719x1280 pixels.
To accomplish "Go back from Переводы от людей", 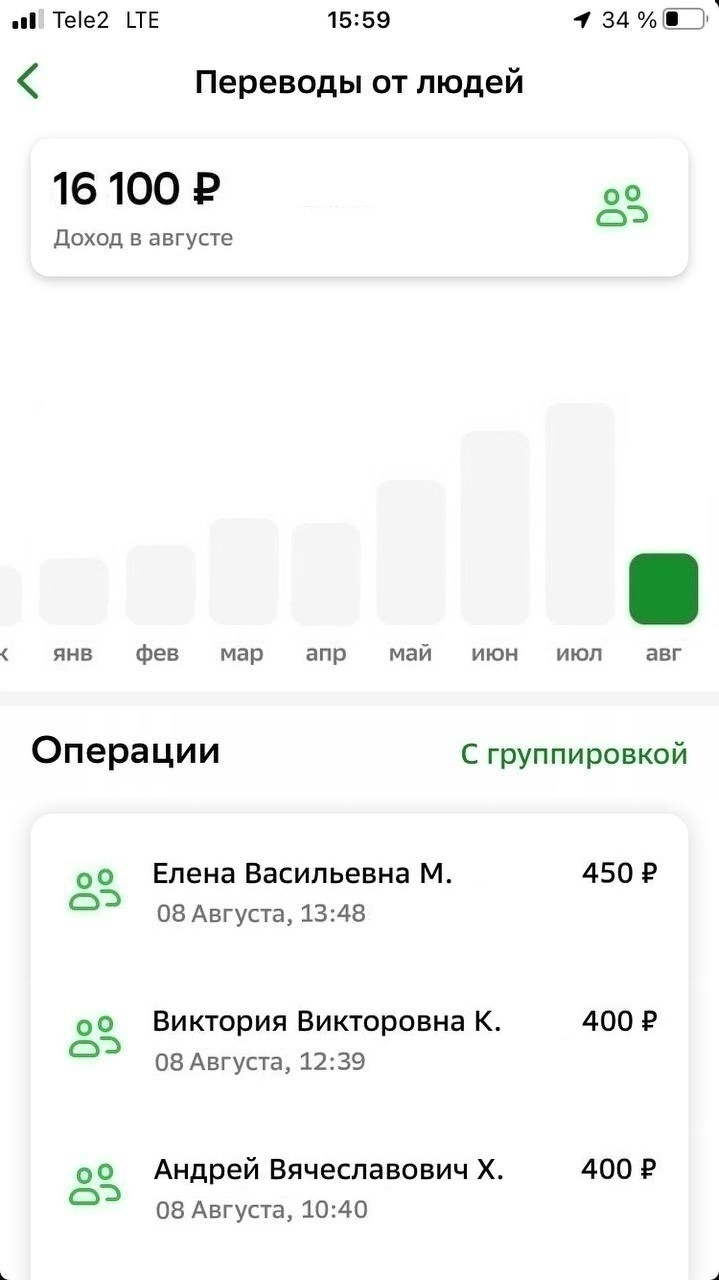I will point(29,81).
